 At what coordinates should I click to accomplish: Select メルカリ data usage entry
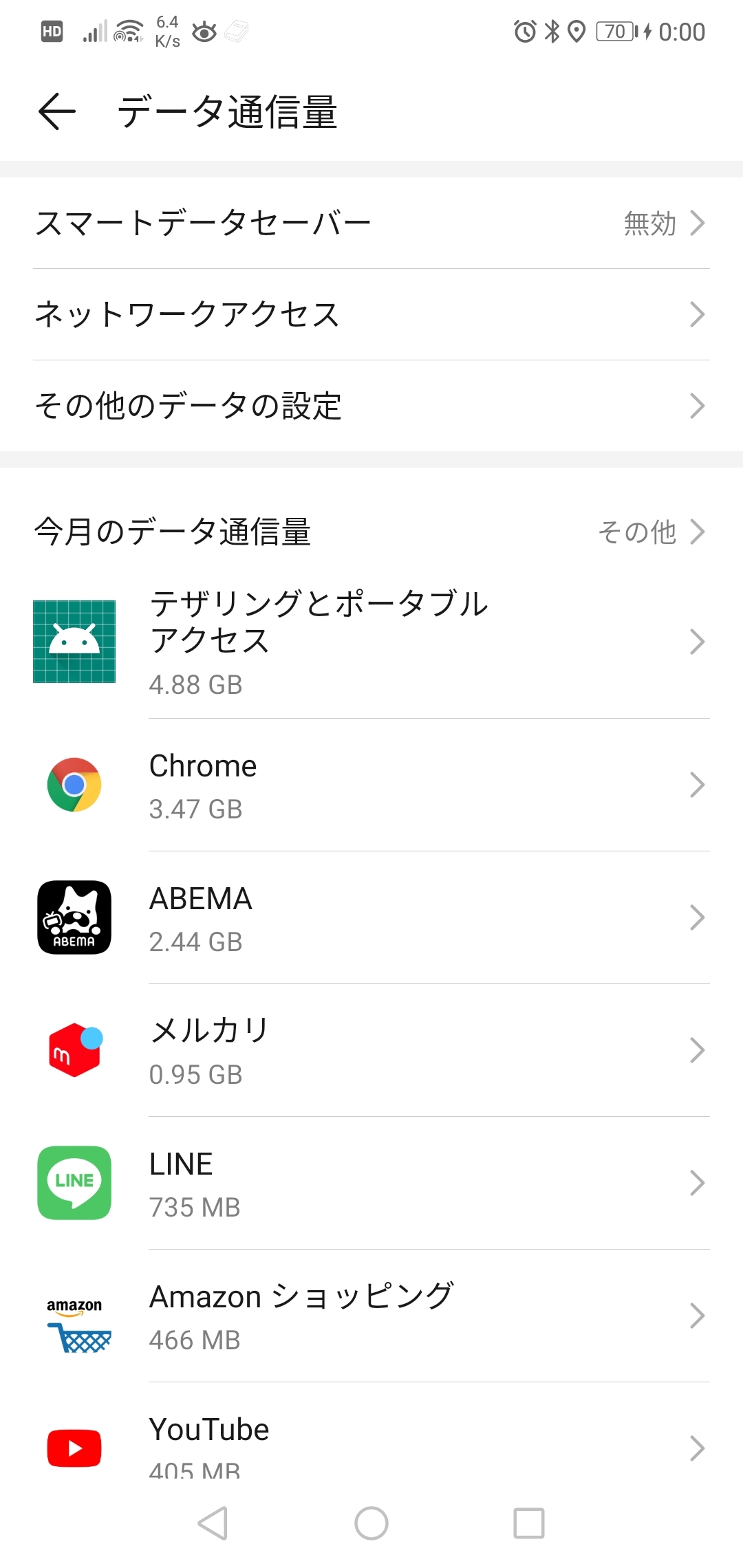[x=371, y=1051]
